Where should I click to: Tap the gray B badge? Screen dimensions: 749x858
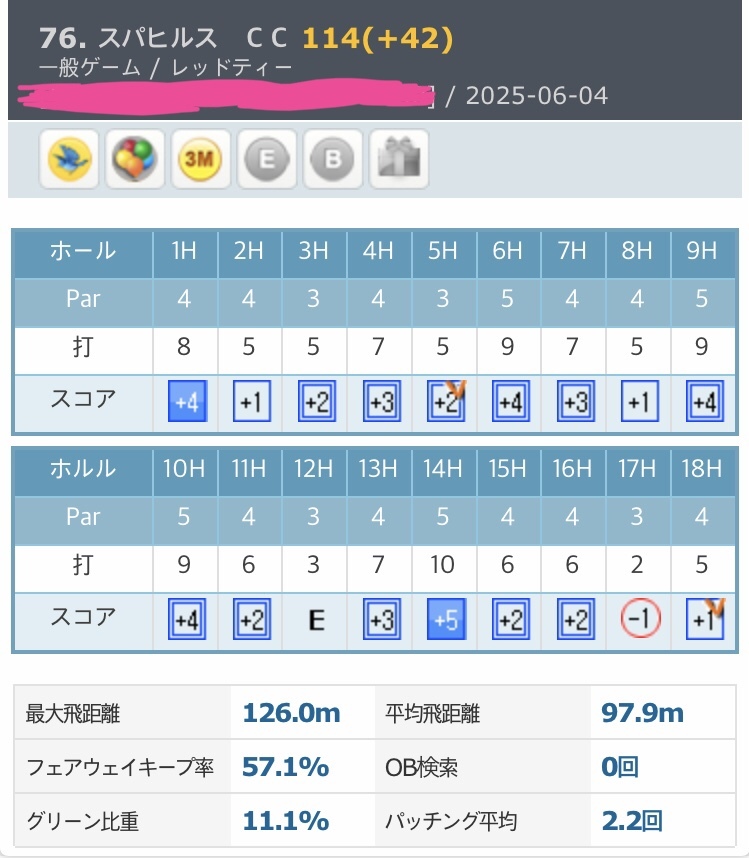[x=332, y=159]
